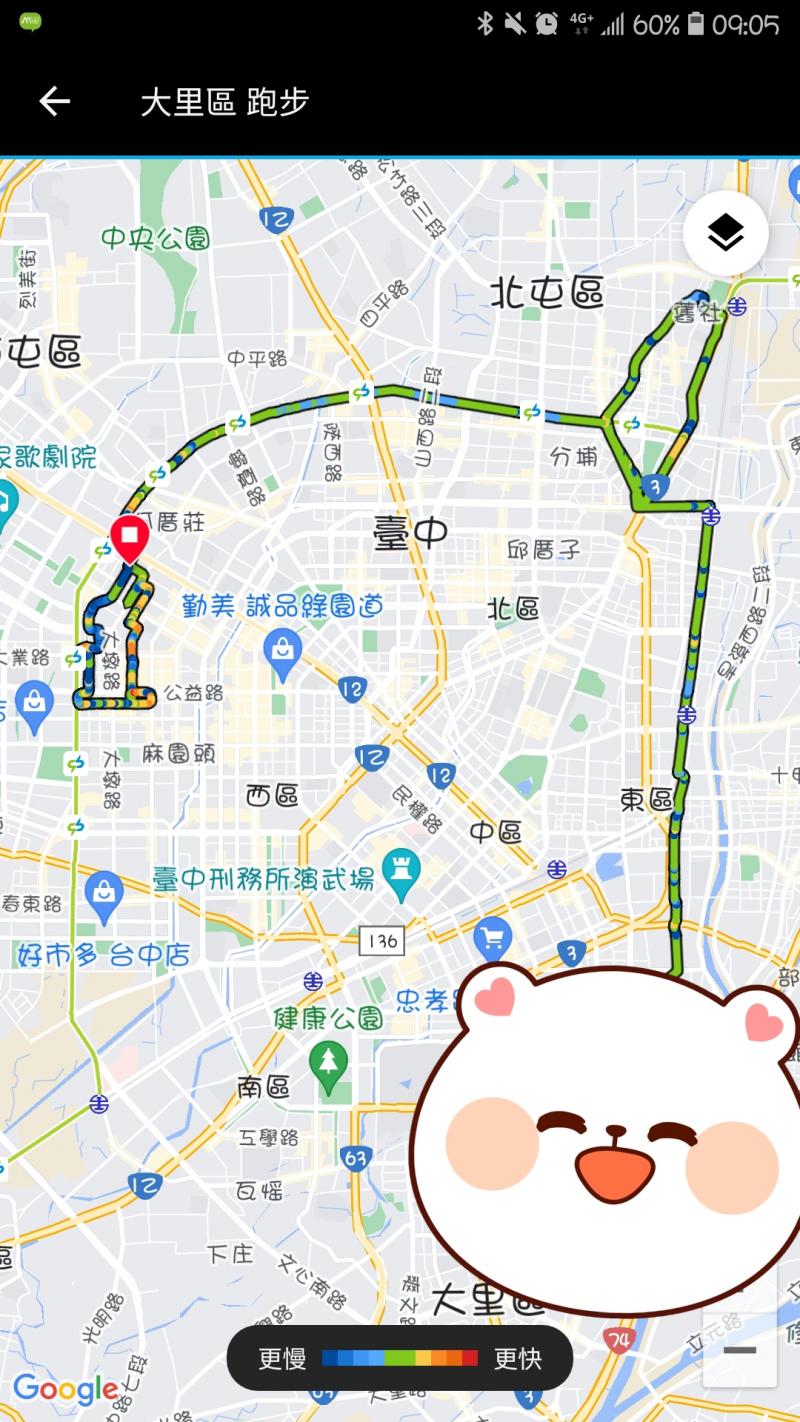Screen dimensions: 800x1422
Task: Select the 健康公園 park pin
Action: click(329, 1063)
